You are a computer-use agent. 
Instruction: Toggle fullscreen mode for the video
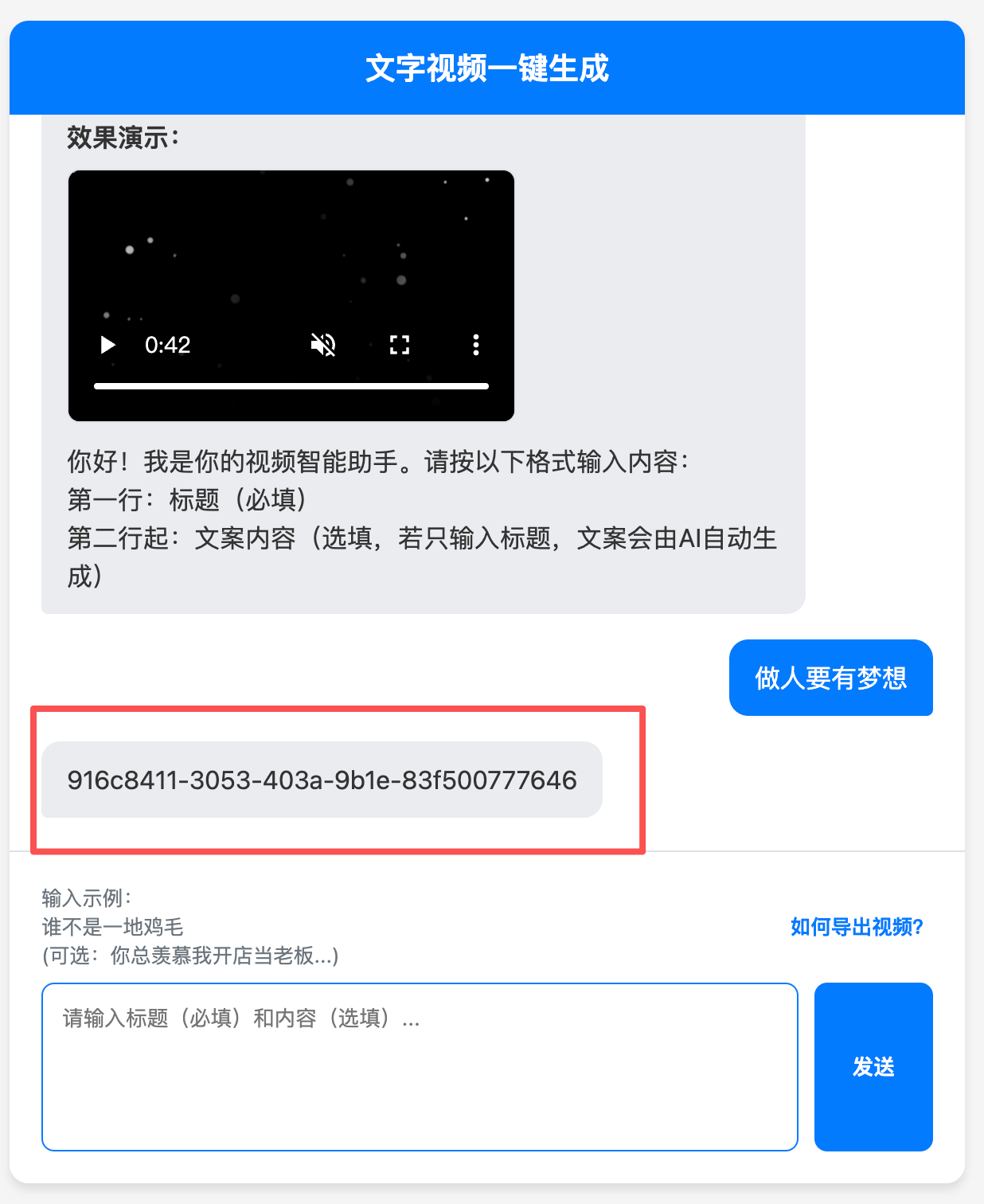[x=399, y=345]
